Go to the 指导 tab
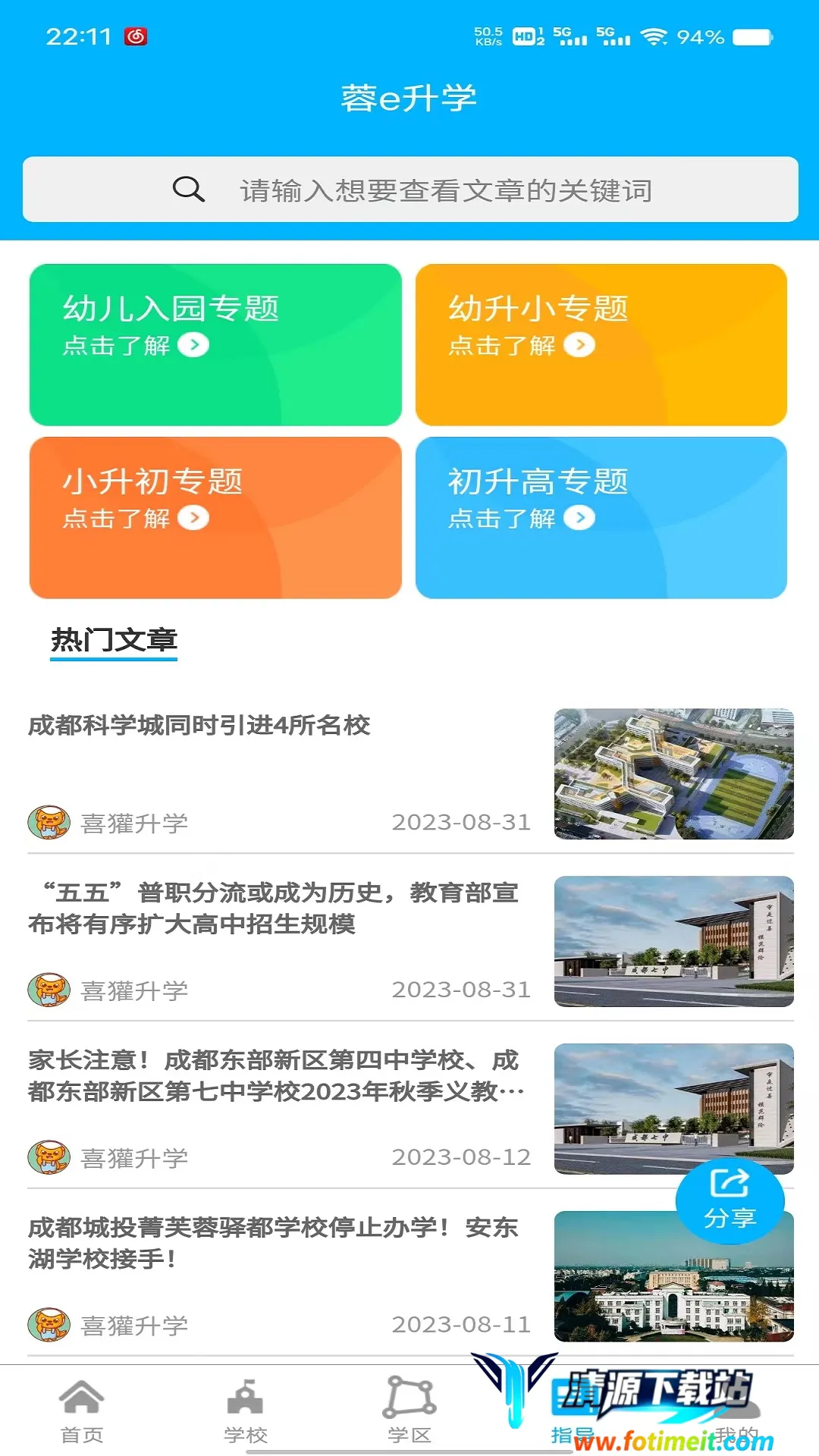819x1456 pixels. (x=573, y=1412)
